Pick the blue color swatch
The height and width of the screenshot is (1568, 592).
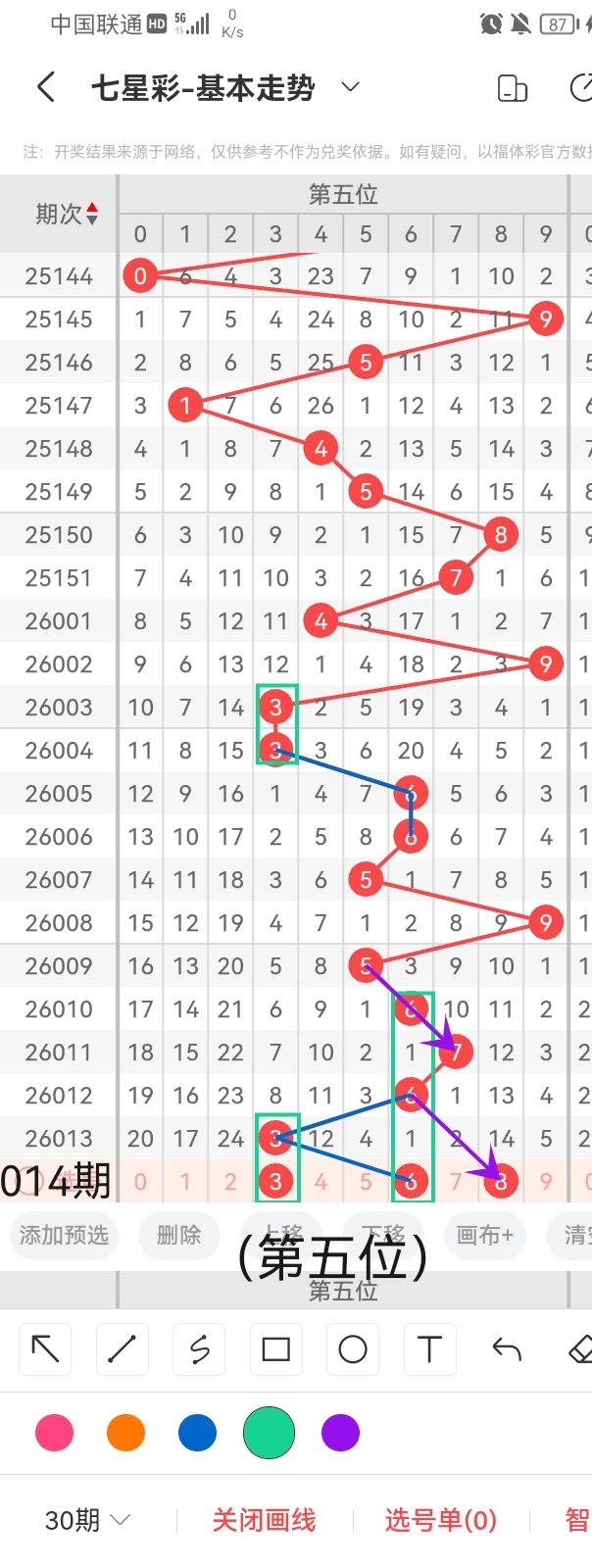click(197, 1433)
